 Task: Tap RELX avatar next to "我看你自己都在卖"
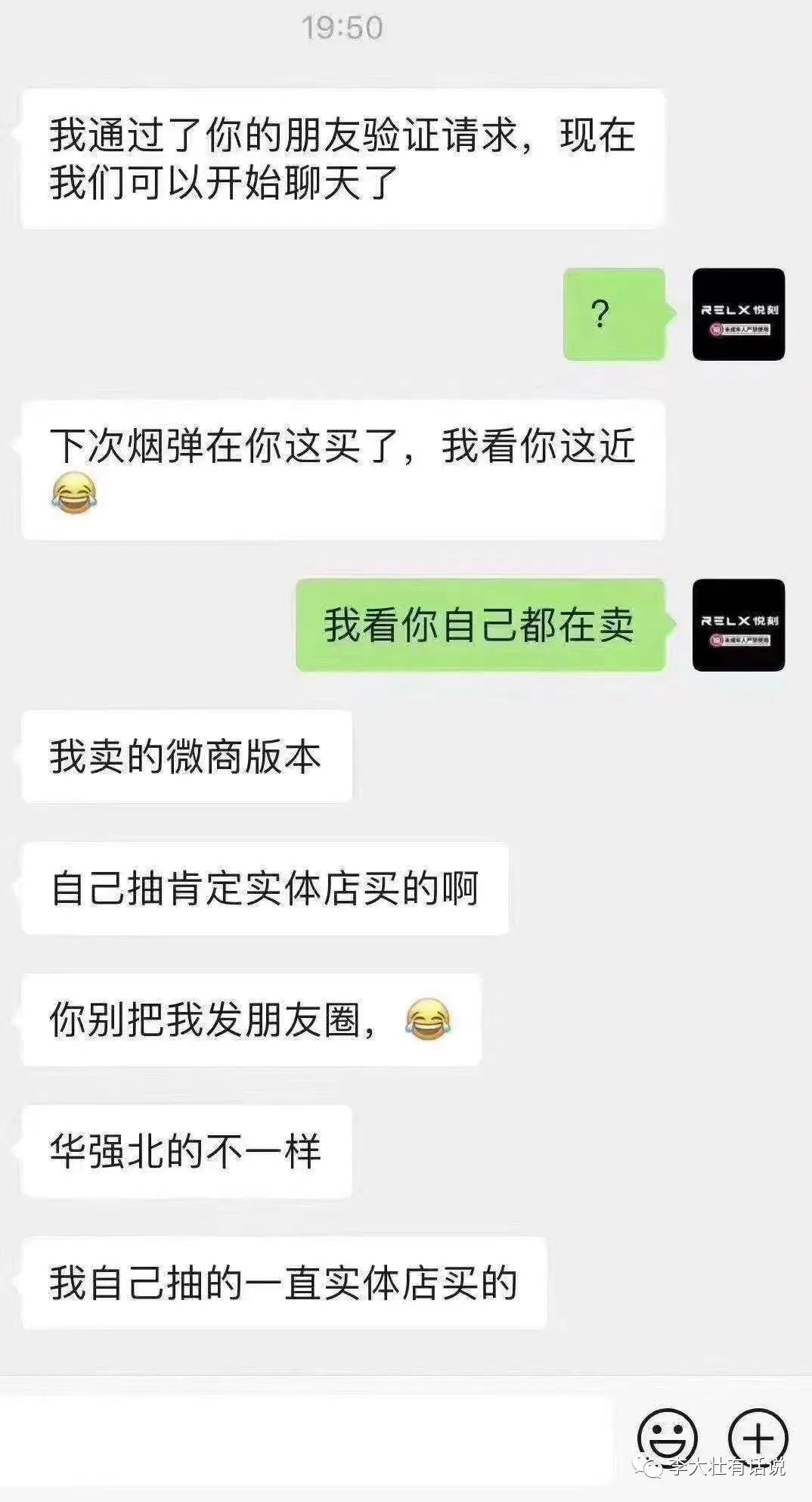pyautogui.click(x=738, y=625)
